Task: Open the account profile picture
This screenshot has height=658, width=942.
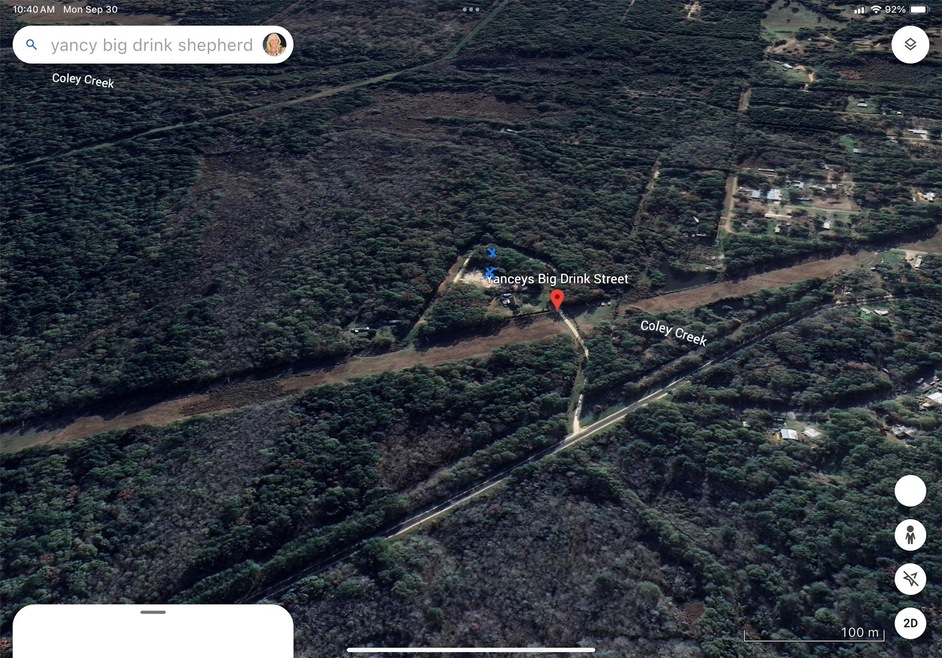Action: pyautogui.click(x=274, y=45)
